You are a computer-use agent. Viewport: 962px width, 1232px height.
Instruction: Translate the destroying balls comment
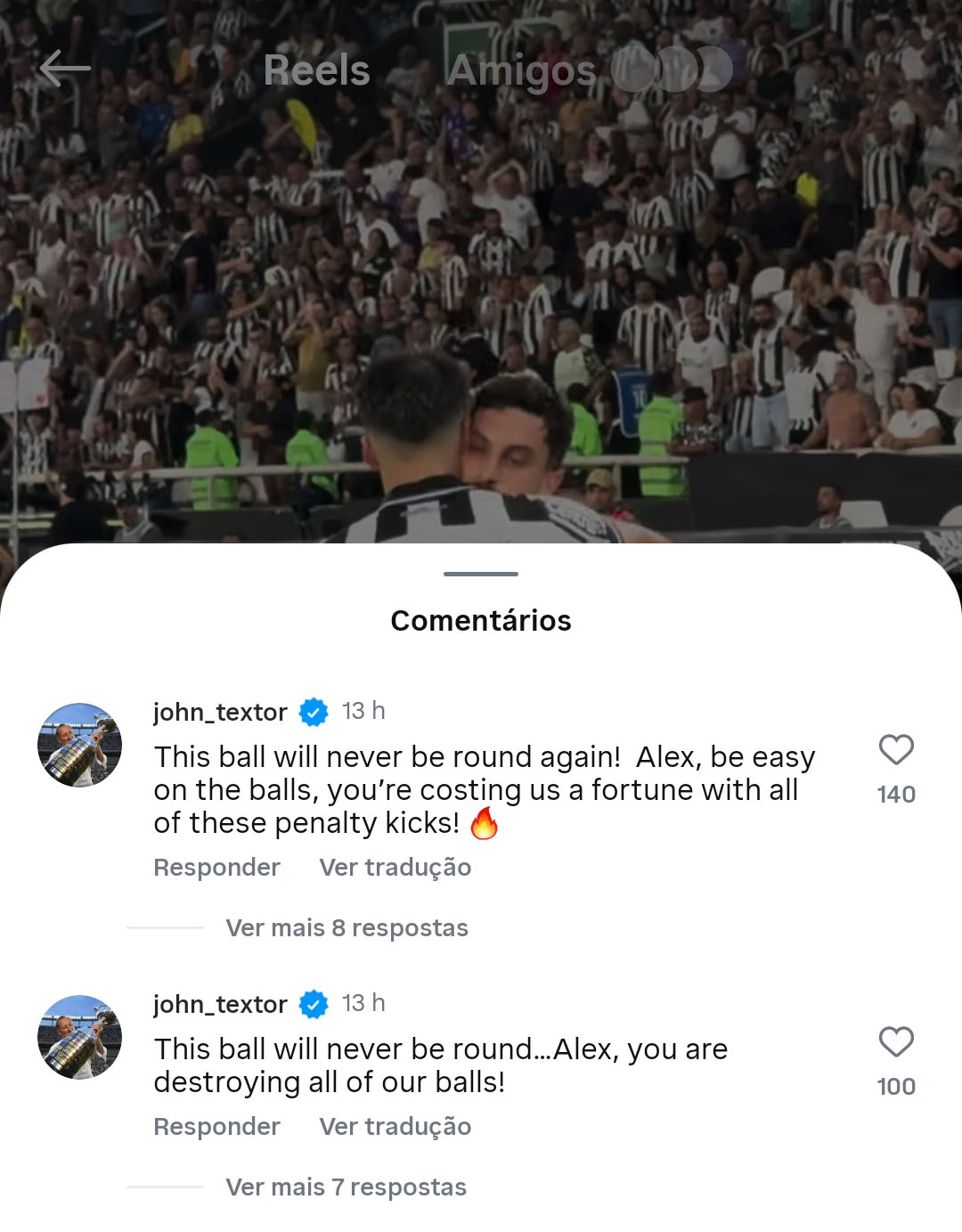coord(395,1126)
